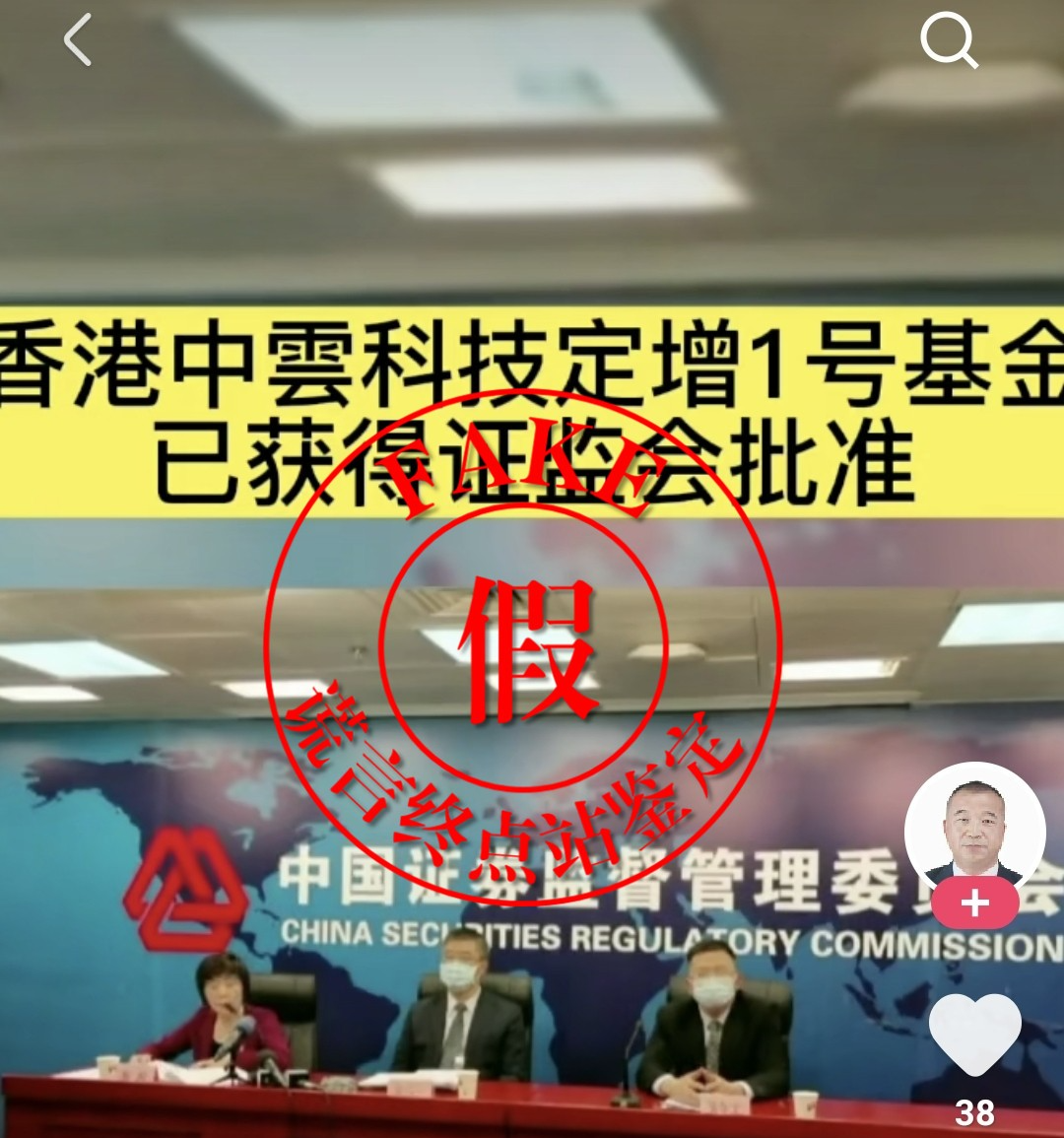The image size is (1064, 1138).
Task: Go back using the top arrow
Action: coord(78,41)
